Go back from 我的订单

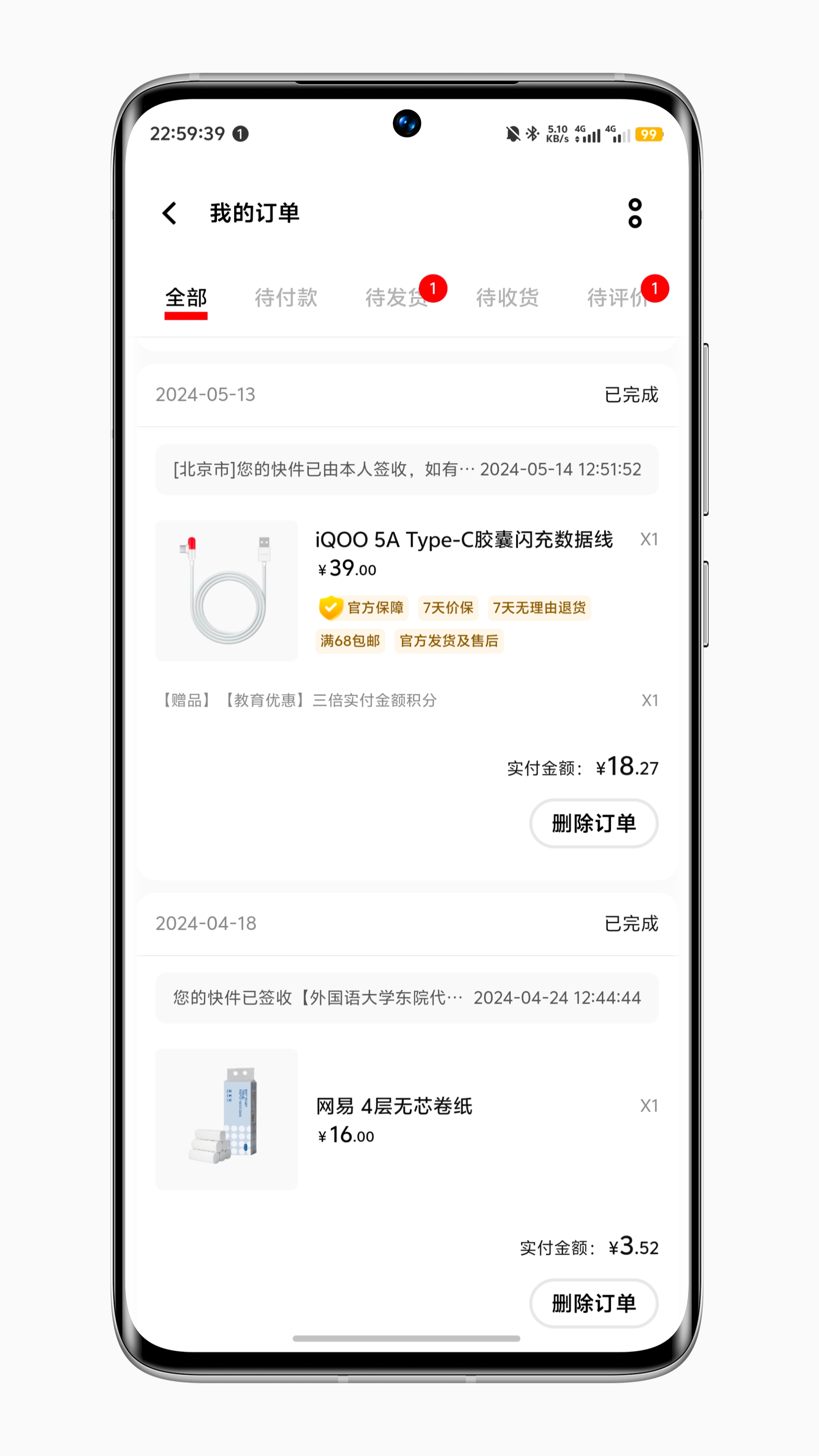169,213
